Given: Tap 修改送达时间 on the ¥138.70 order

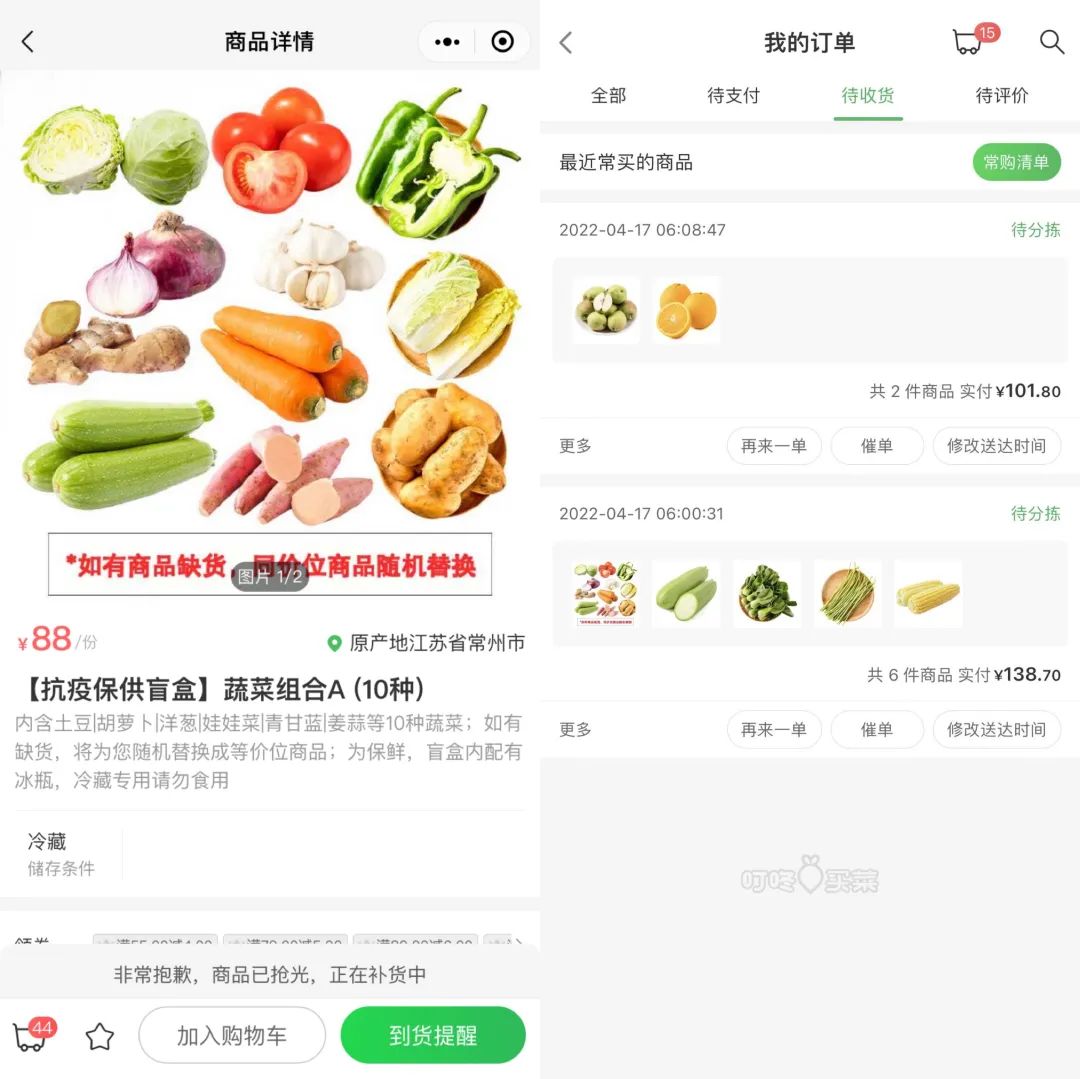Looking at the screenshot, I should coord(996,730).
